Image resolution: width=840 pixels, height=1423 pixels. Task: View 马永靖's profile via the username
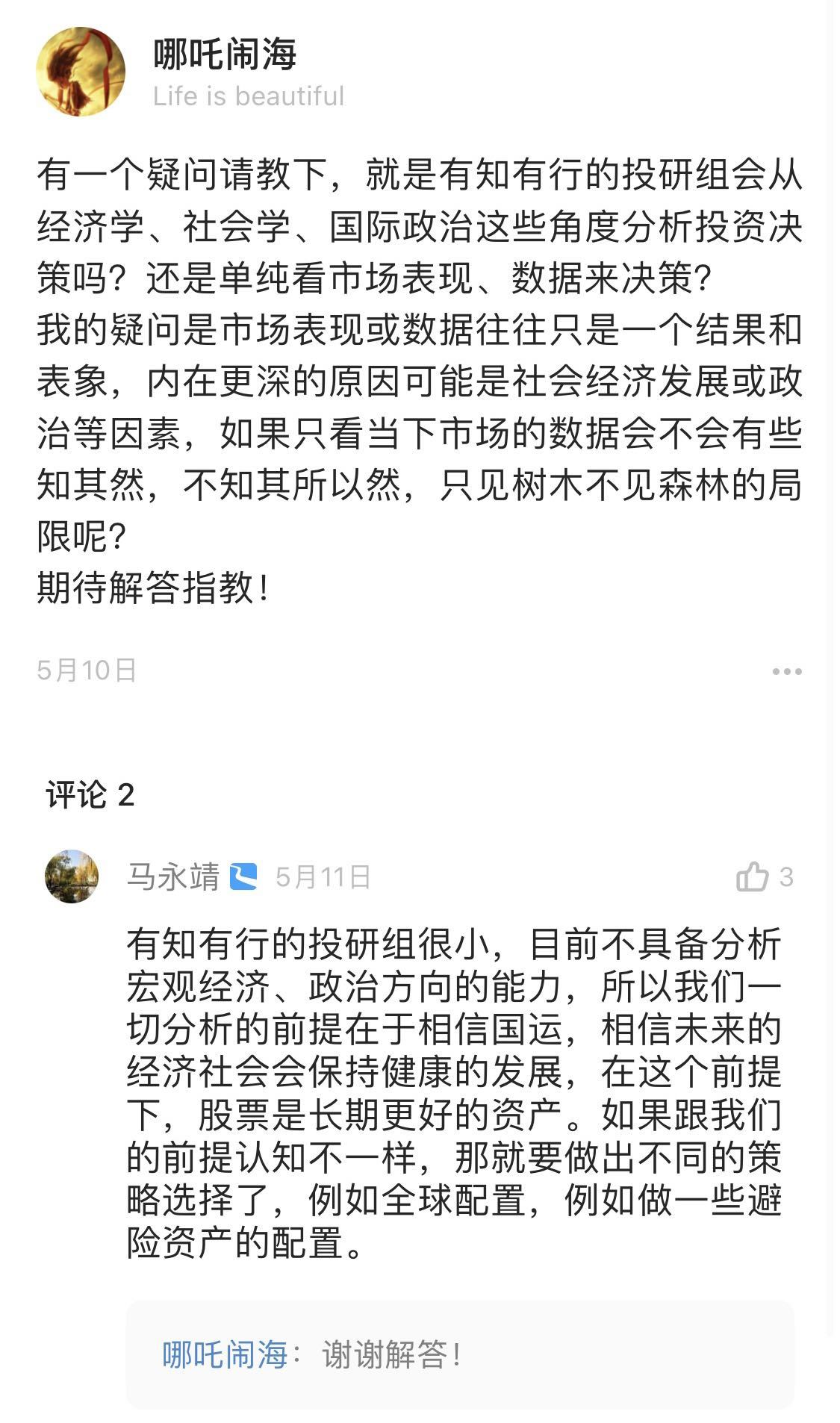click(173, 876)
